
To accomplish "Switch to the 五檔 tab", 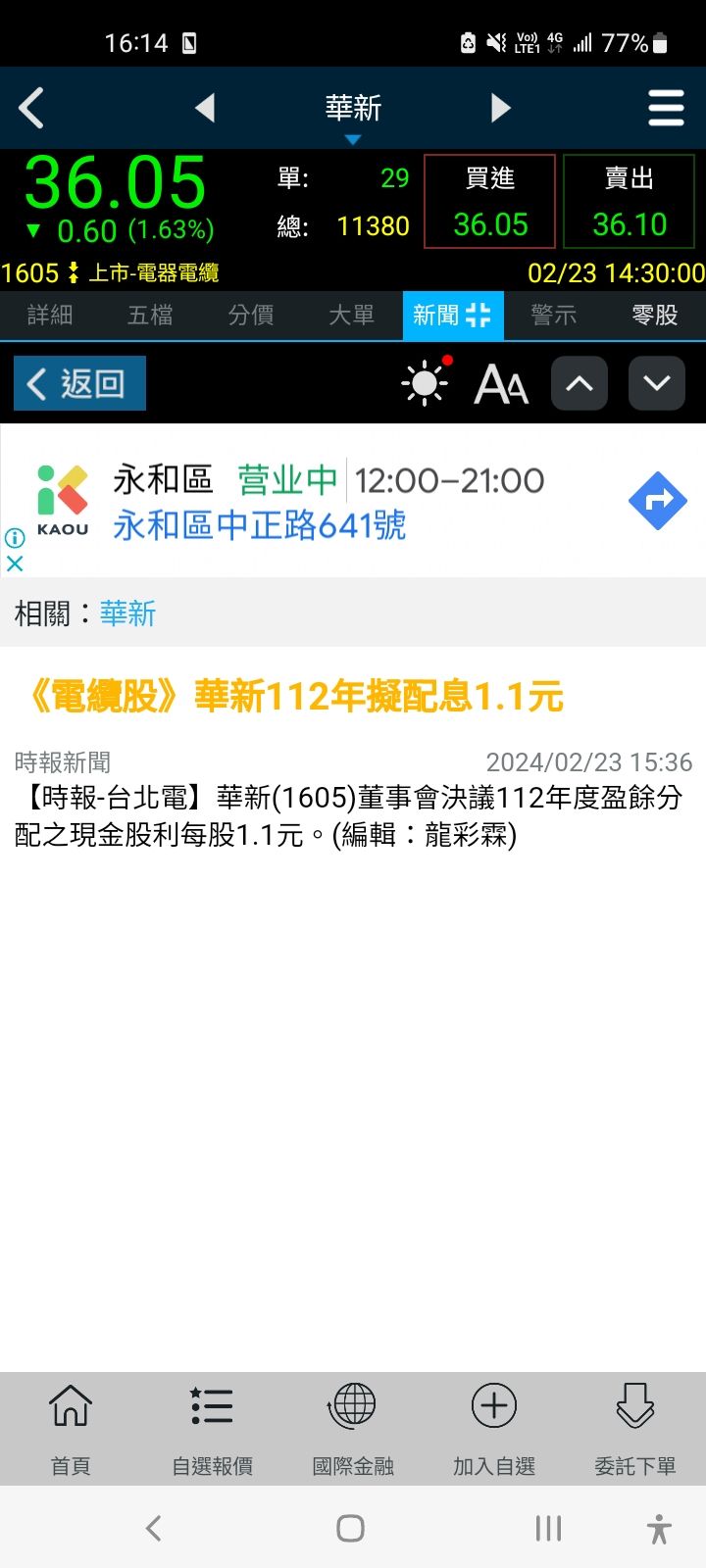I will click(149, 315).
